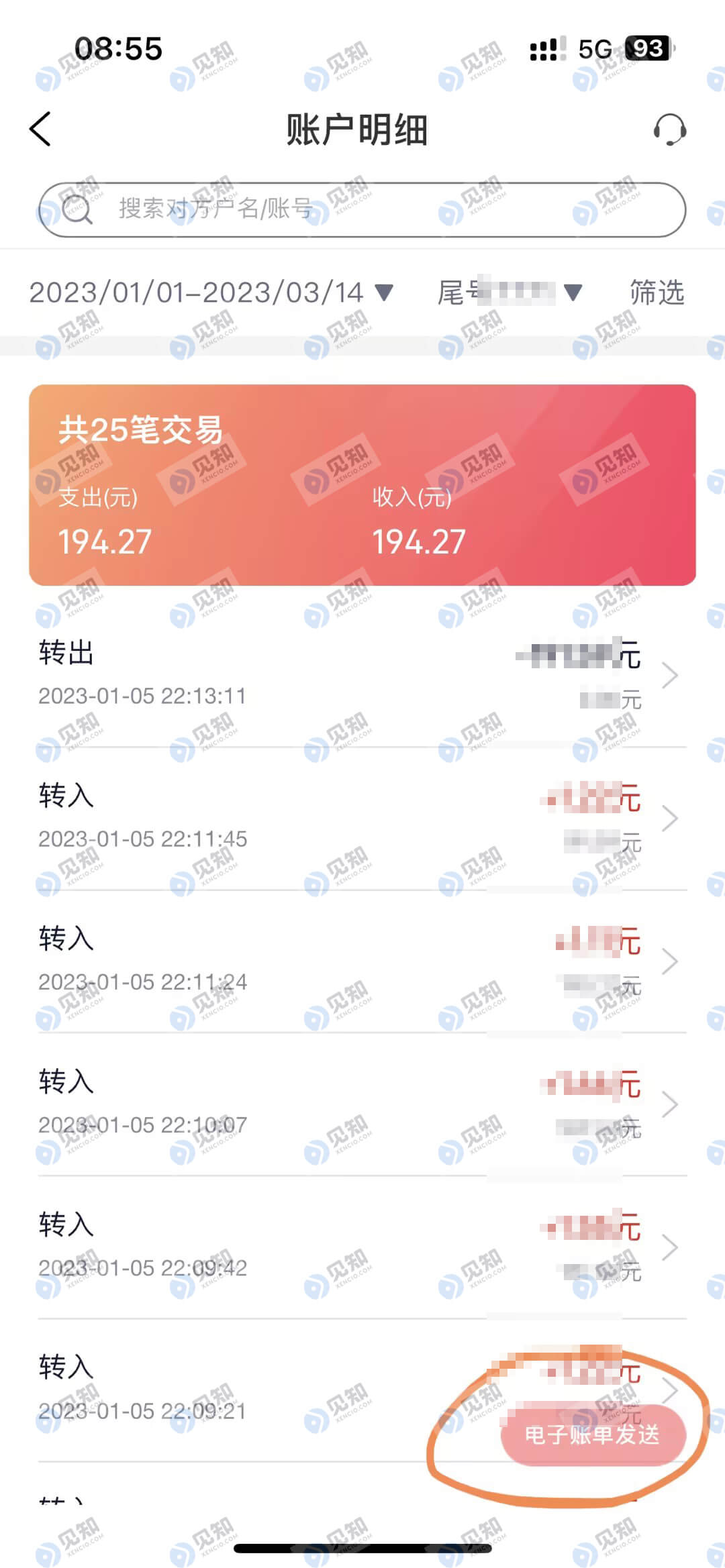
Task: View the 转入 record from 22:11:24
Action: pos(362,961)
